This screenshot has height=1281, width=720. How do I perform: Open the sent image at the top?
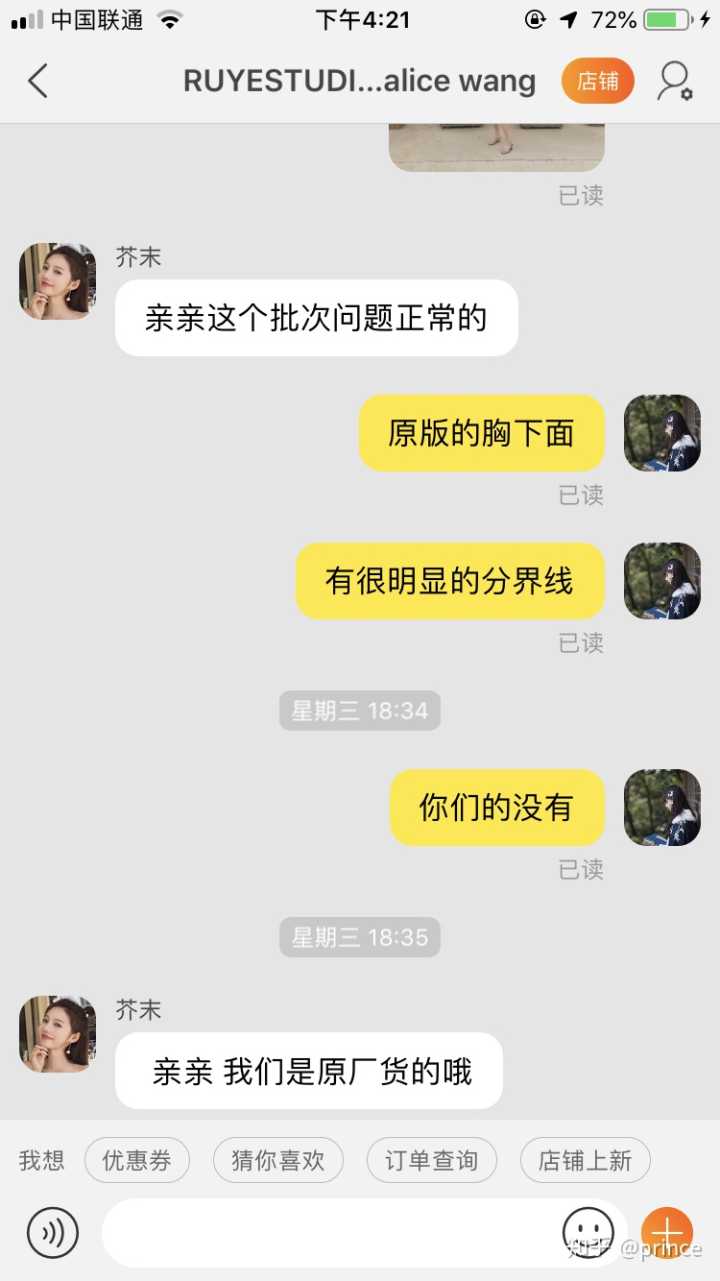coord(496,147)
